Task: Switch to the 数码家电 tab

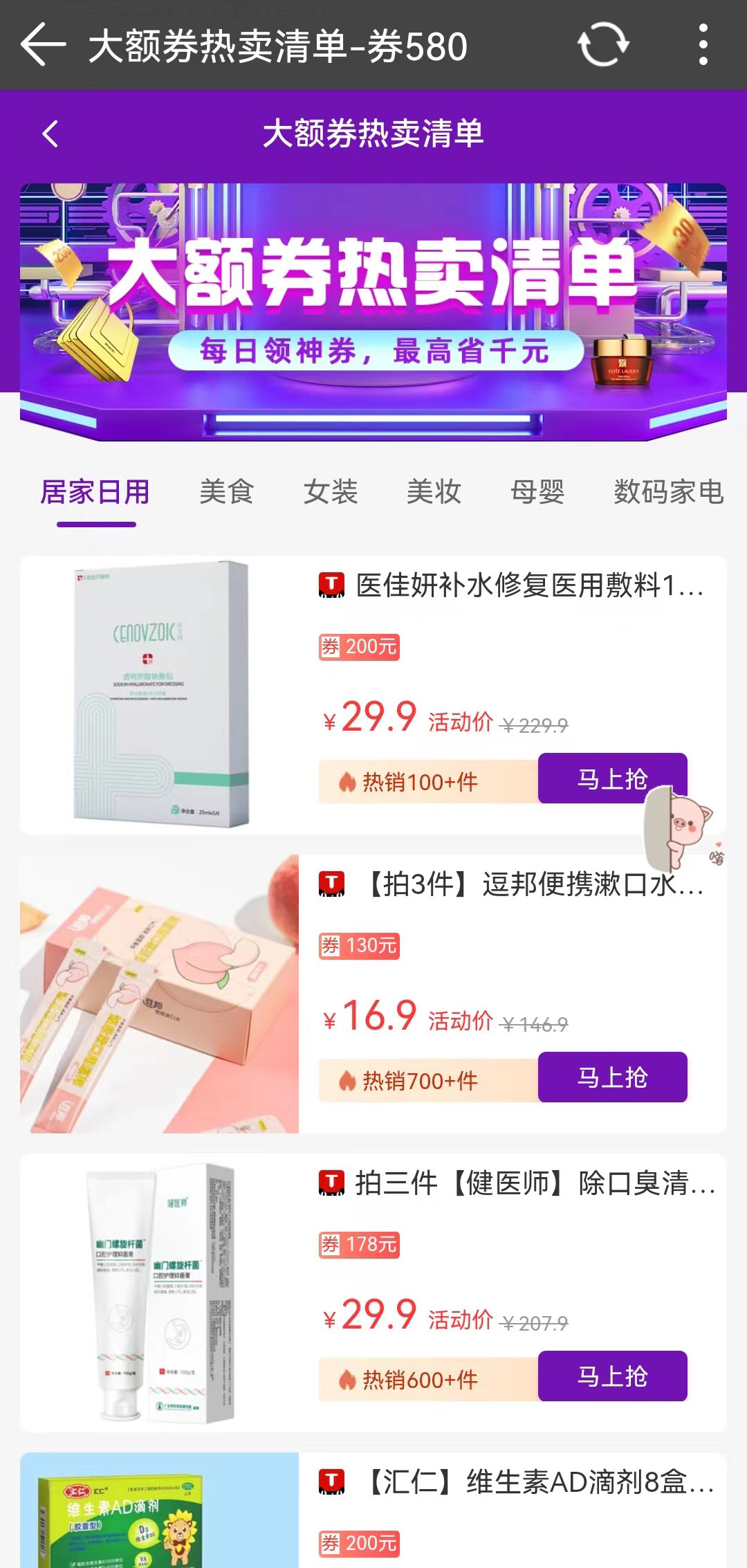Action: click(668, 493)
